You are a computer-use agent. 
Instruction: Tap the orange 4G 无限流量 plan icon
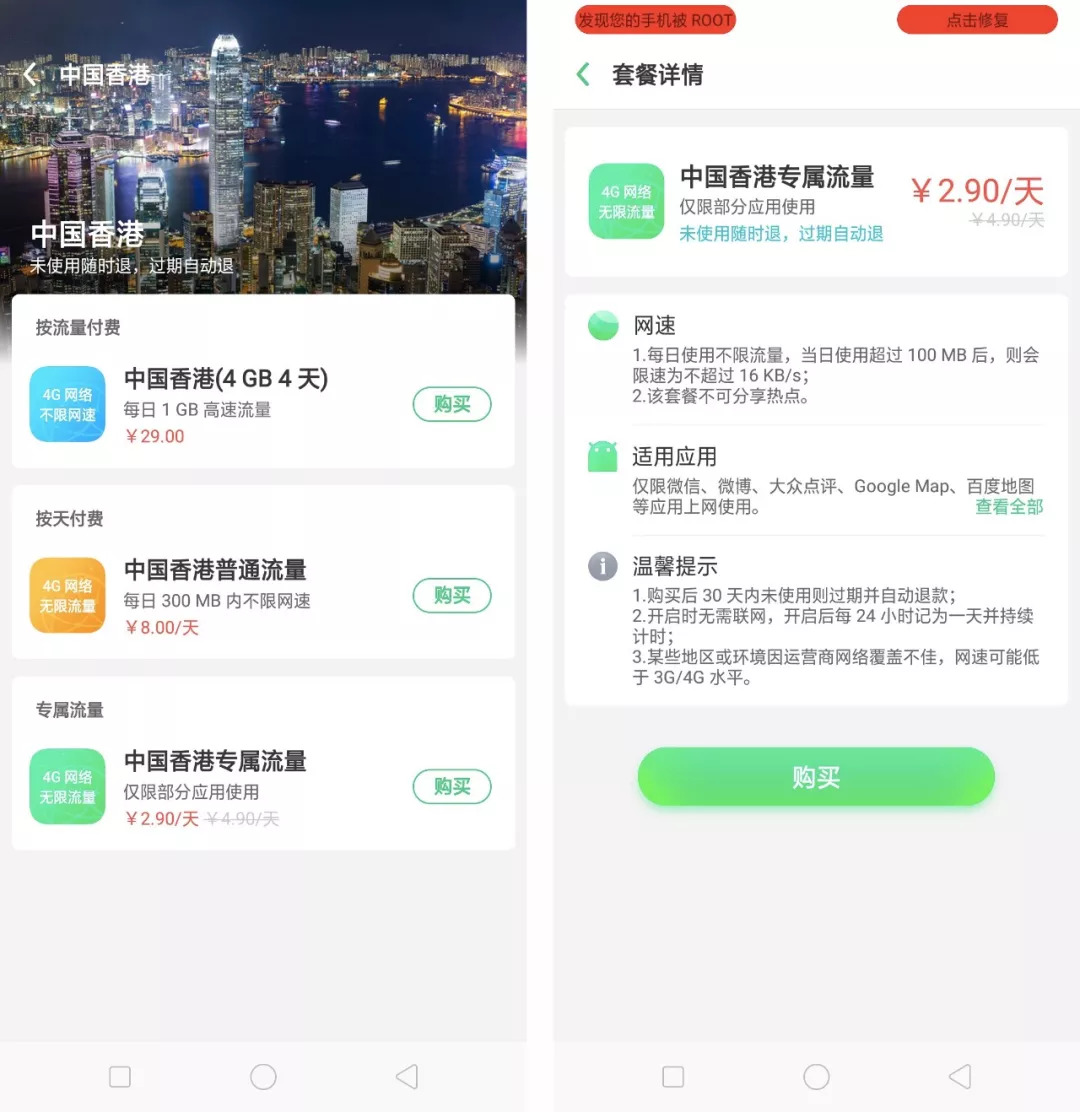click(x=67, y=595)
